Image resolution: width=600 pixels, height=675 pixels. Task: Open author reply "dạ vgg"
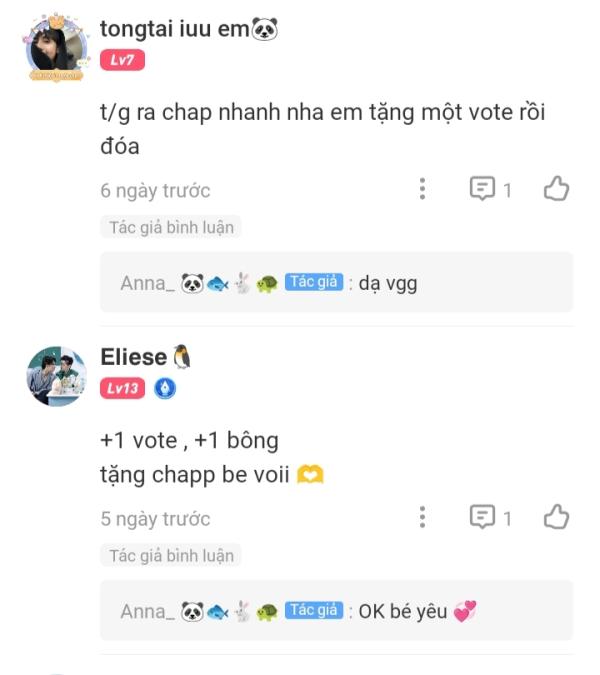(x=337, y=282)
